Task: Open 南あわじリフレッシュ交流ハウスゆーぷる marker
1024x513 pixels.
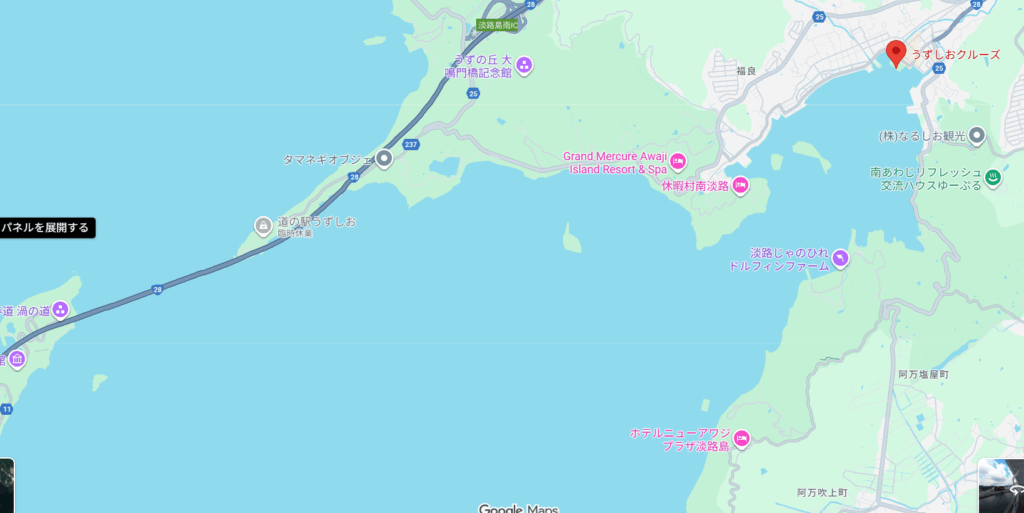Action: pyautogui.click(x=993, y=178)
